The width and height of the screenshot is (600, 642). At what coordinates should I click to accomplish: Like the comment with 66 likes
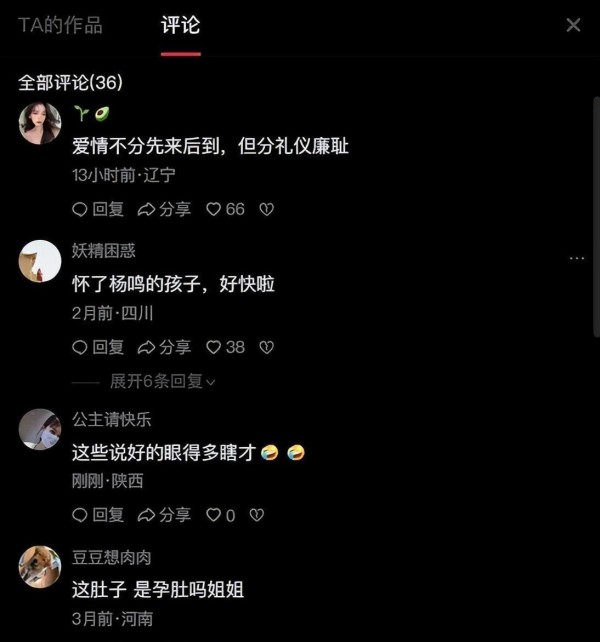(x=225, y=209)
